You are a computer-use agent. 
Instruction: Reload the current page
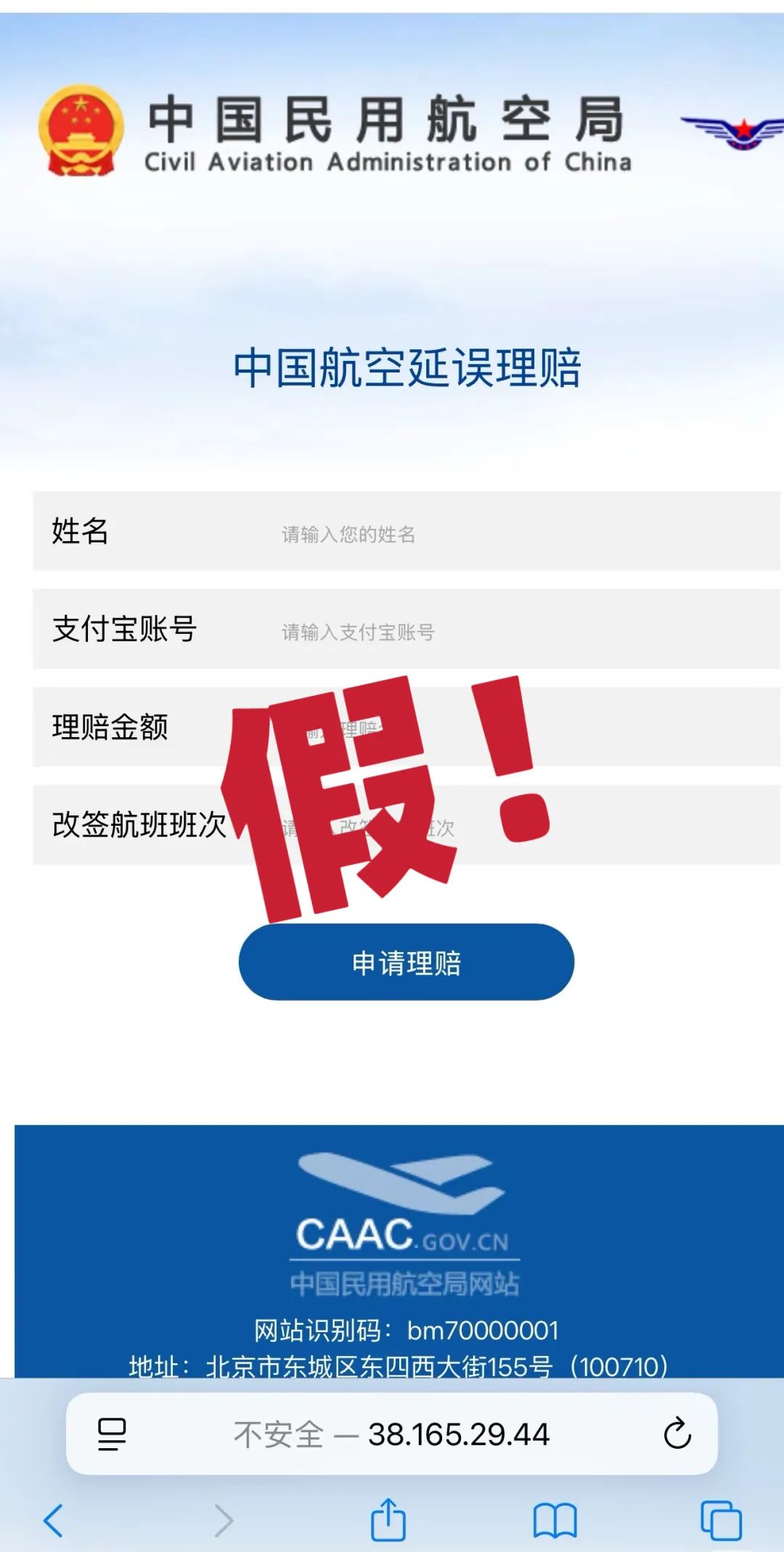coord(677,1434)
